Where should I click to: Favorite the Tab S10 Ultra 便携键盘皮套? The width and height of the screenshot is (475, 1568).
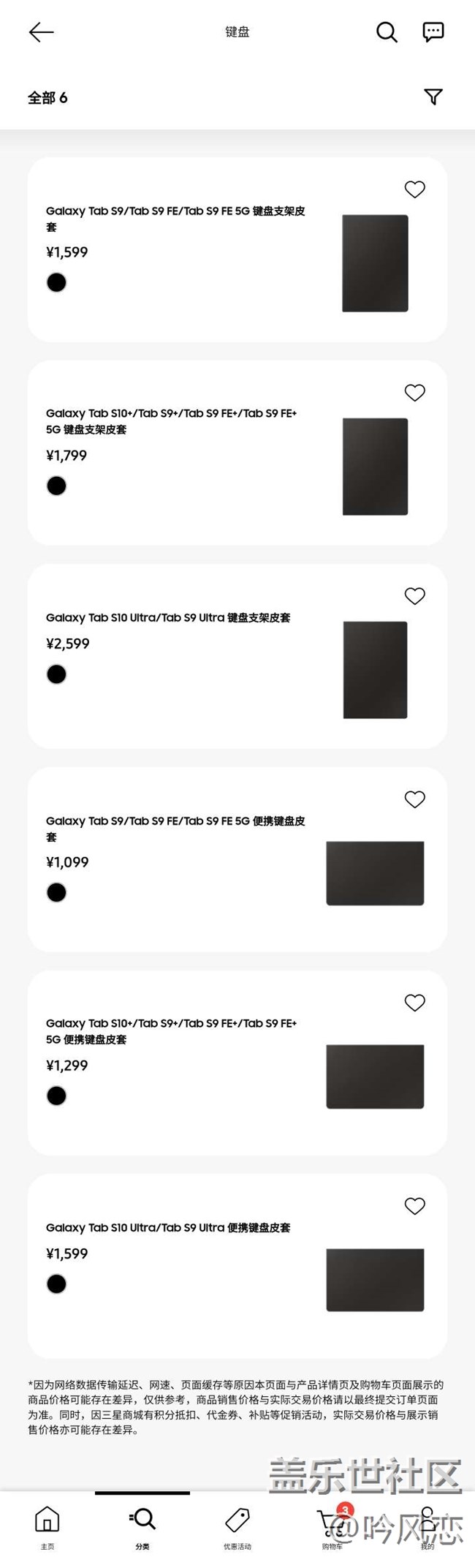(414, 1206)
